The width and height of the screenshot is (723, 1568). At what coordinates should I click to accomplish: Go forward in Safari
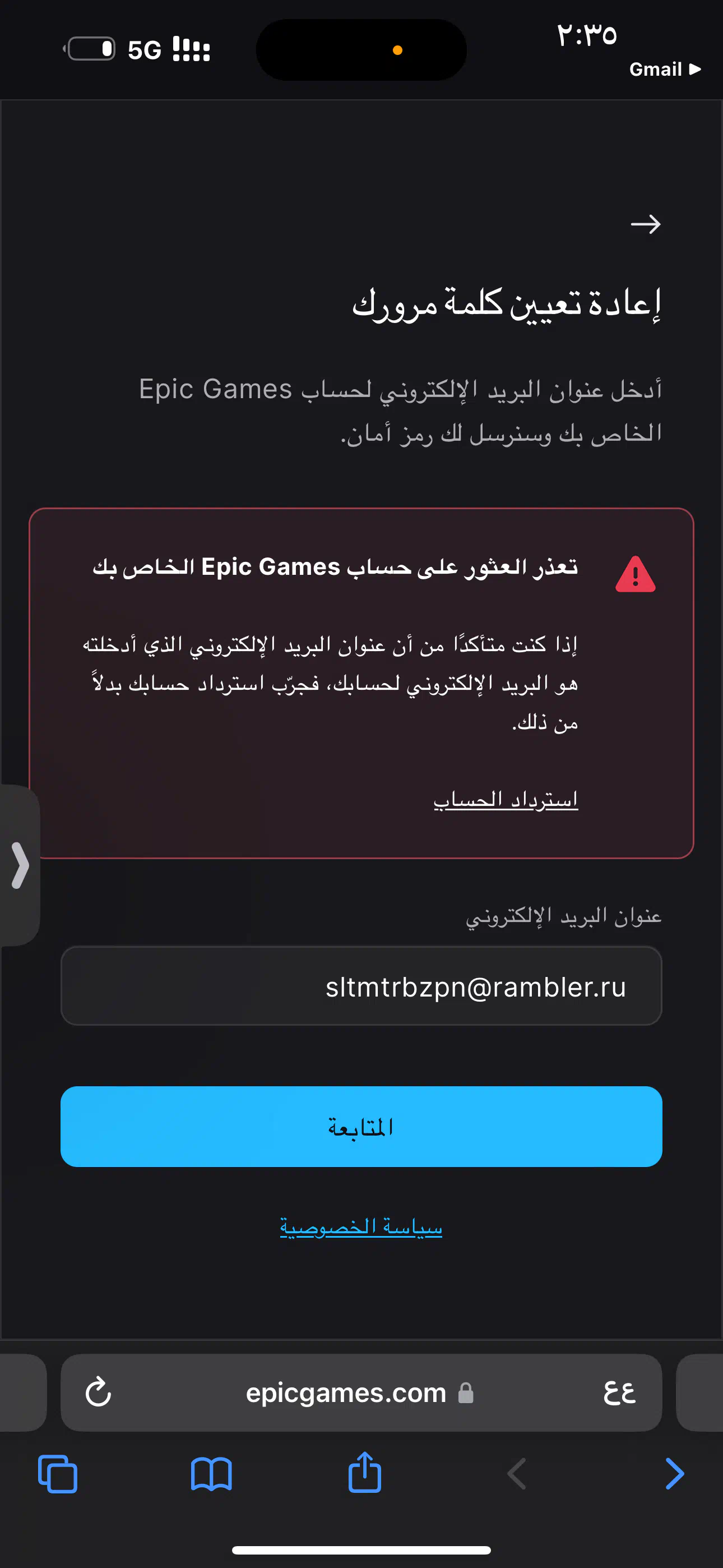click(x=674, y=1474)
